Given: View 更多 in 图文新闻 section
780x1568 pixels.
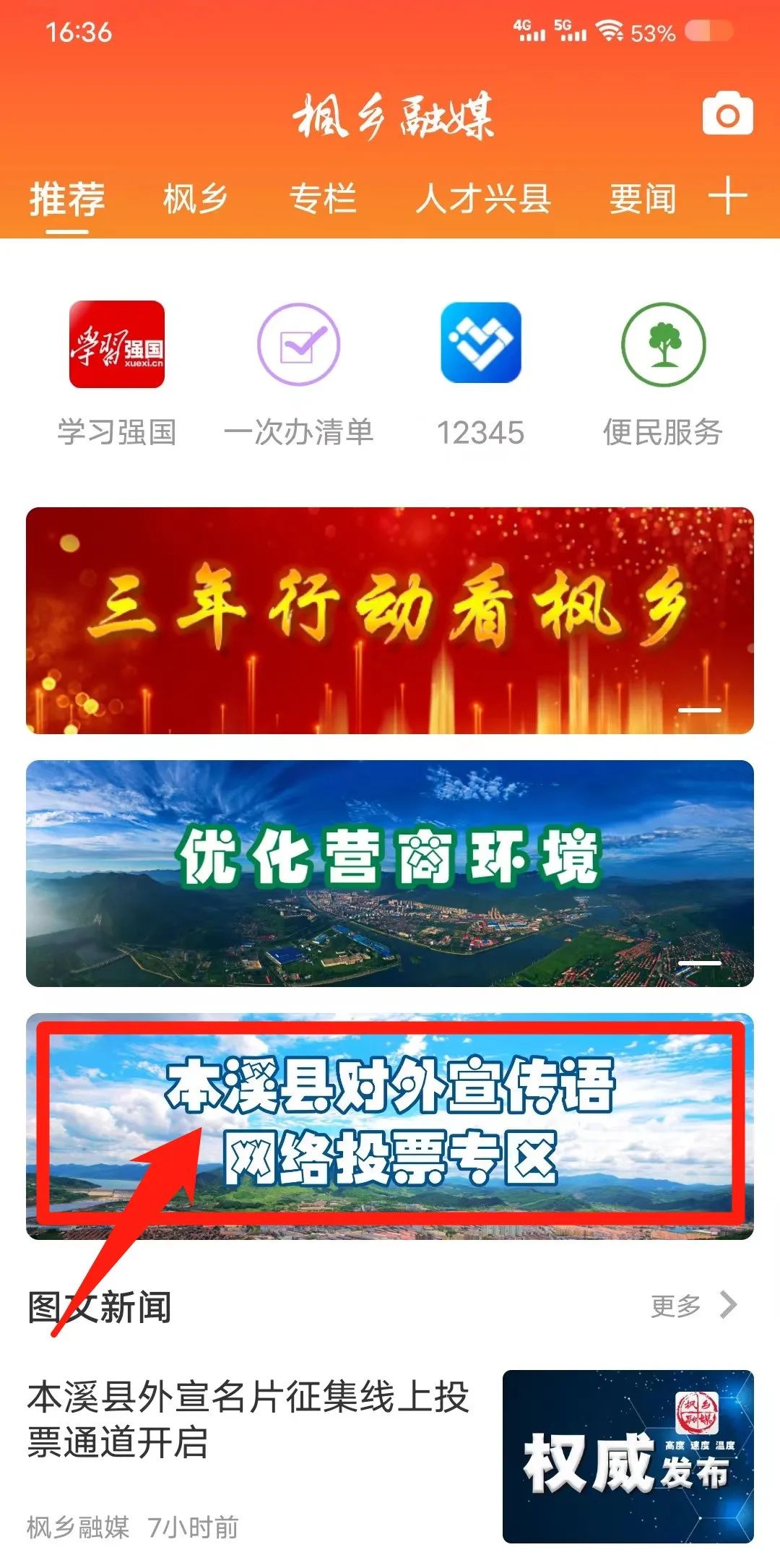Looking at the screenshot, I should tap(693, 1305).
